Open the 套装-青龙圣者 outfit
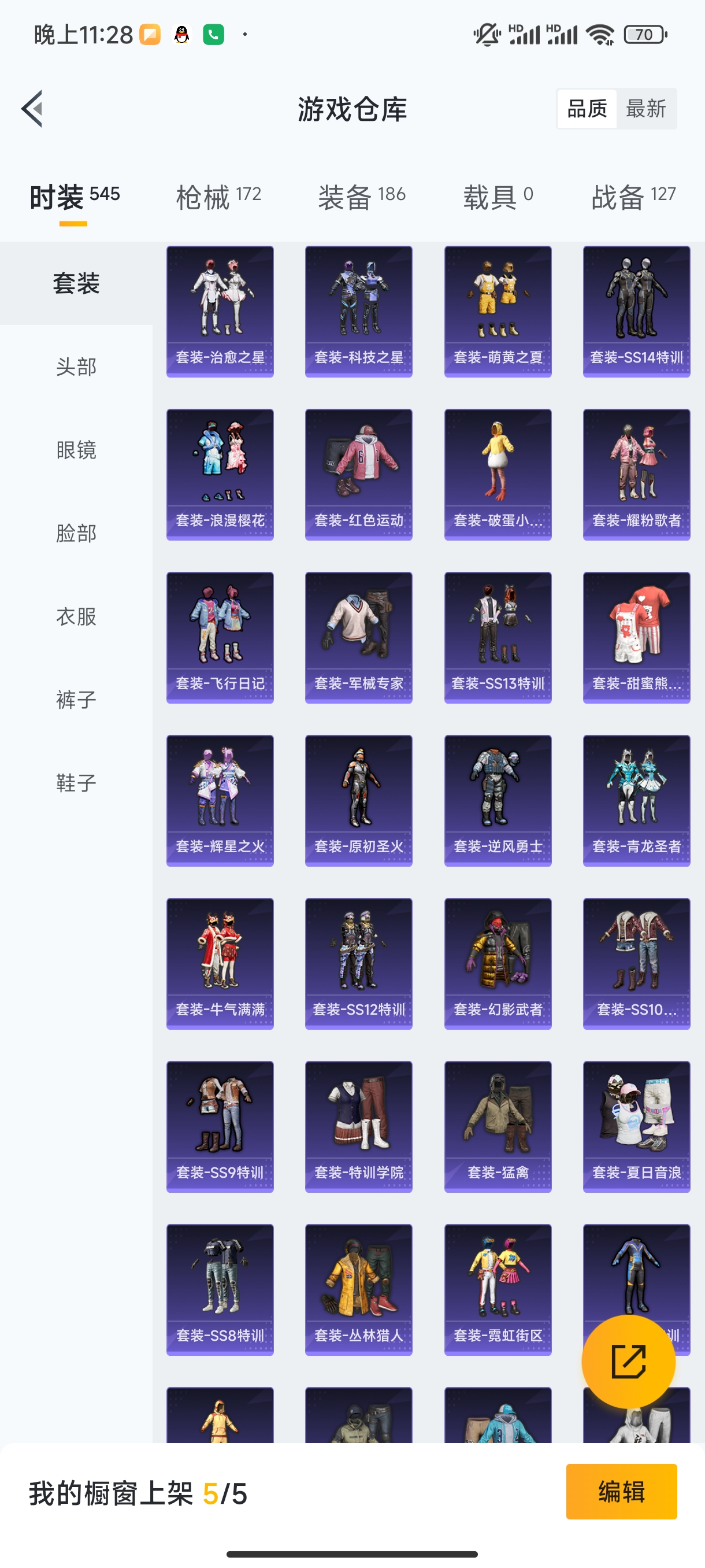Screen dimensions: 705x1568 pos(636,800)
